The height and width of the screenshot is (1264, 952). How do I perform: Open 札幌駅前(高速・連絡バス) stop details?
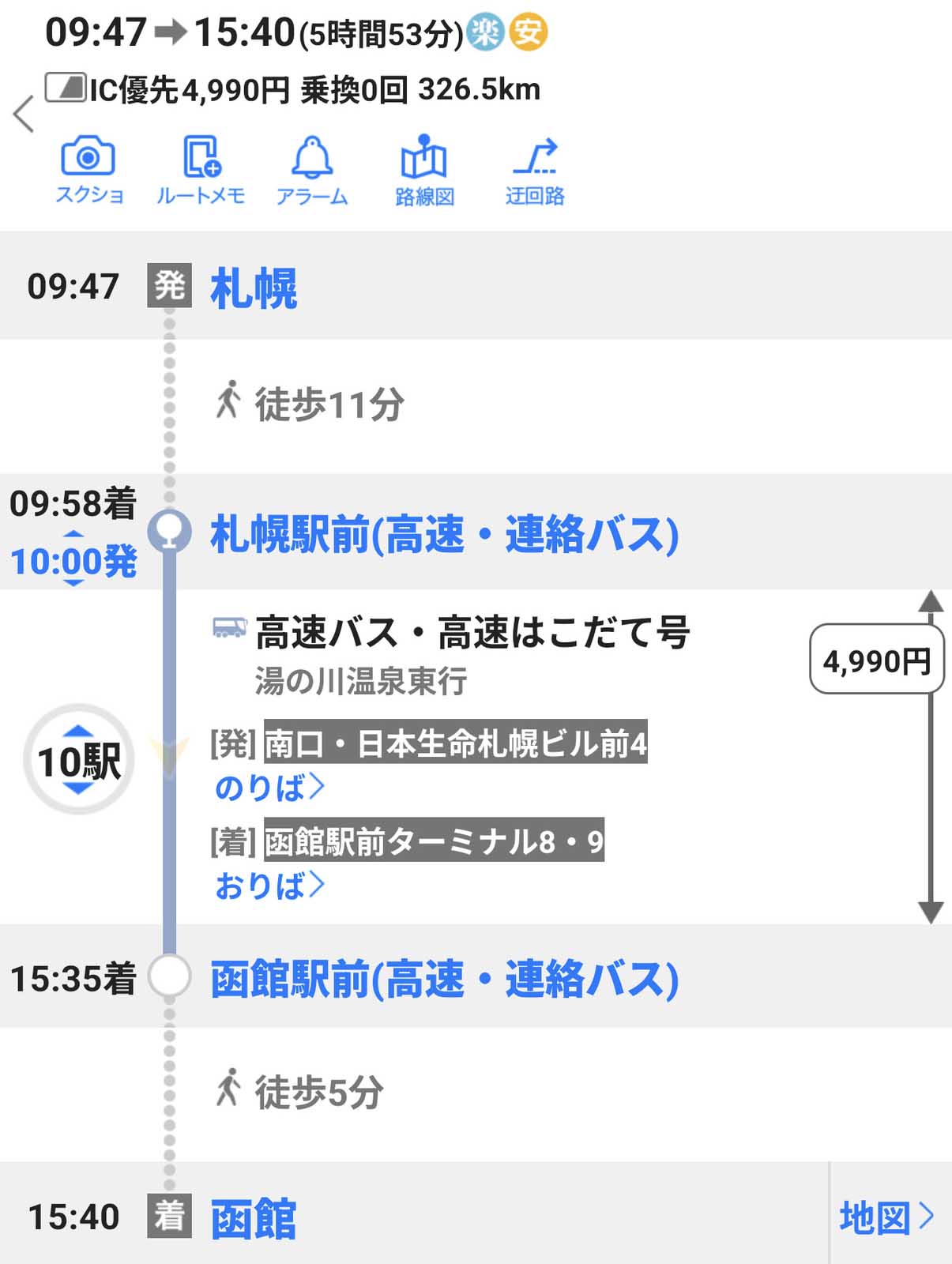click(444, 534)
